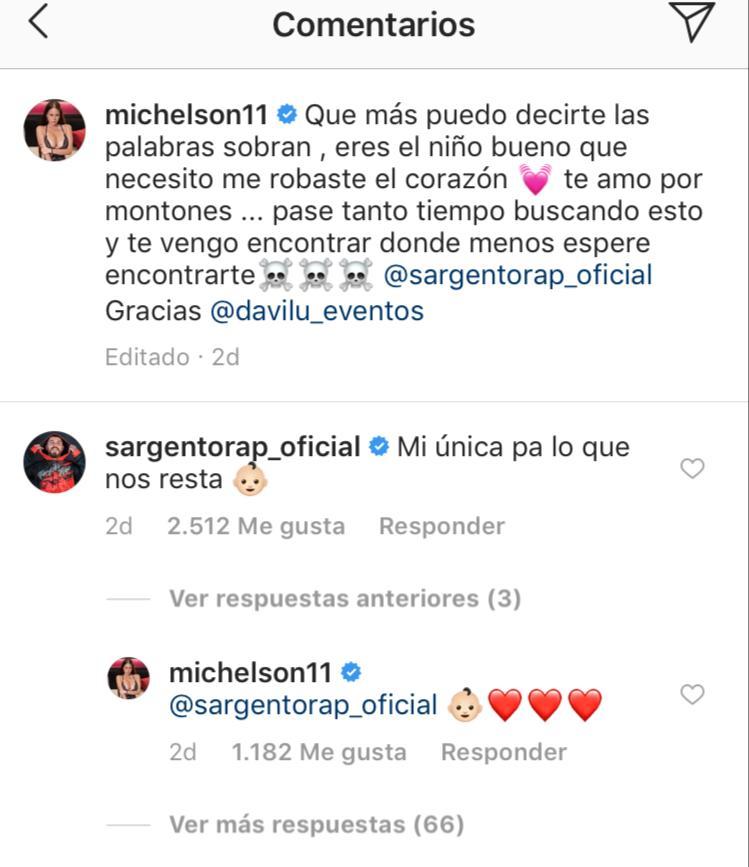Like sargentorap_oficial's comment
749x867 pixels.
tap(692, 468)
